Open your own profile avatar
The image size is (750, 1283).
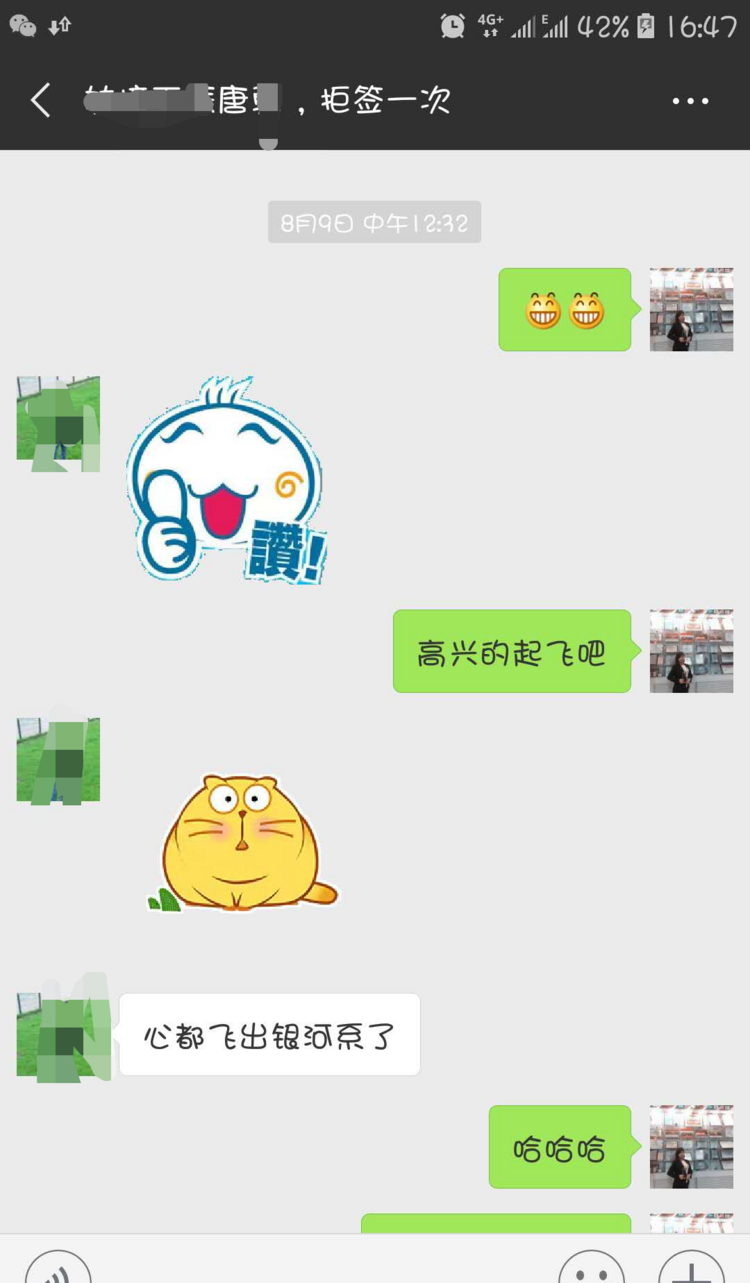pyautogui.click(x=691, y=309)
